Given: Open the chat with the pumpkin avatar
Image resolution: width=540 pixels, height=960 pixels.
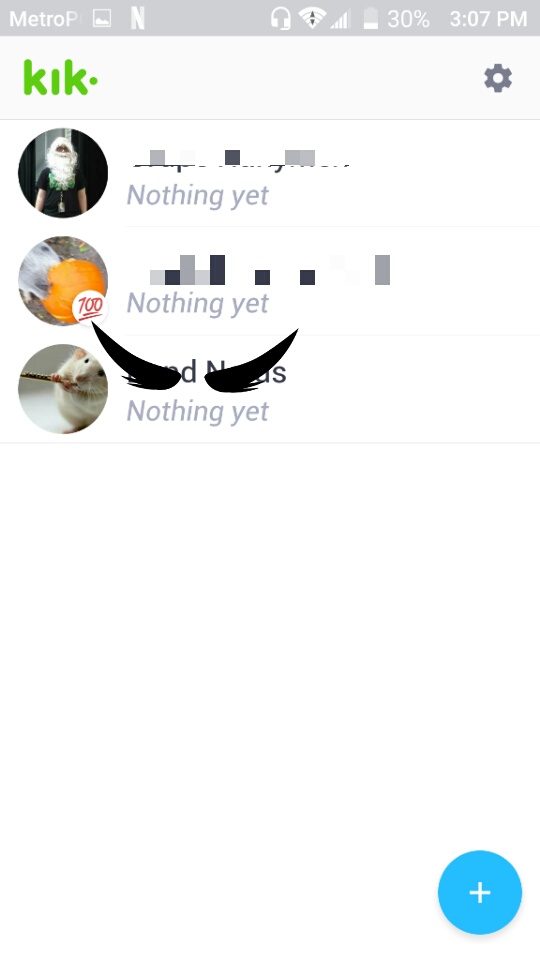Looking at the screenshot, I should point(270,281).
